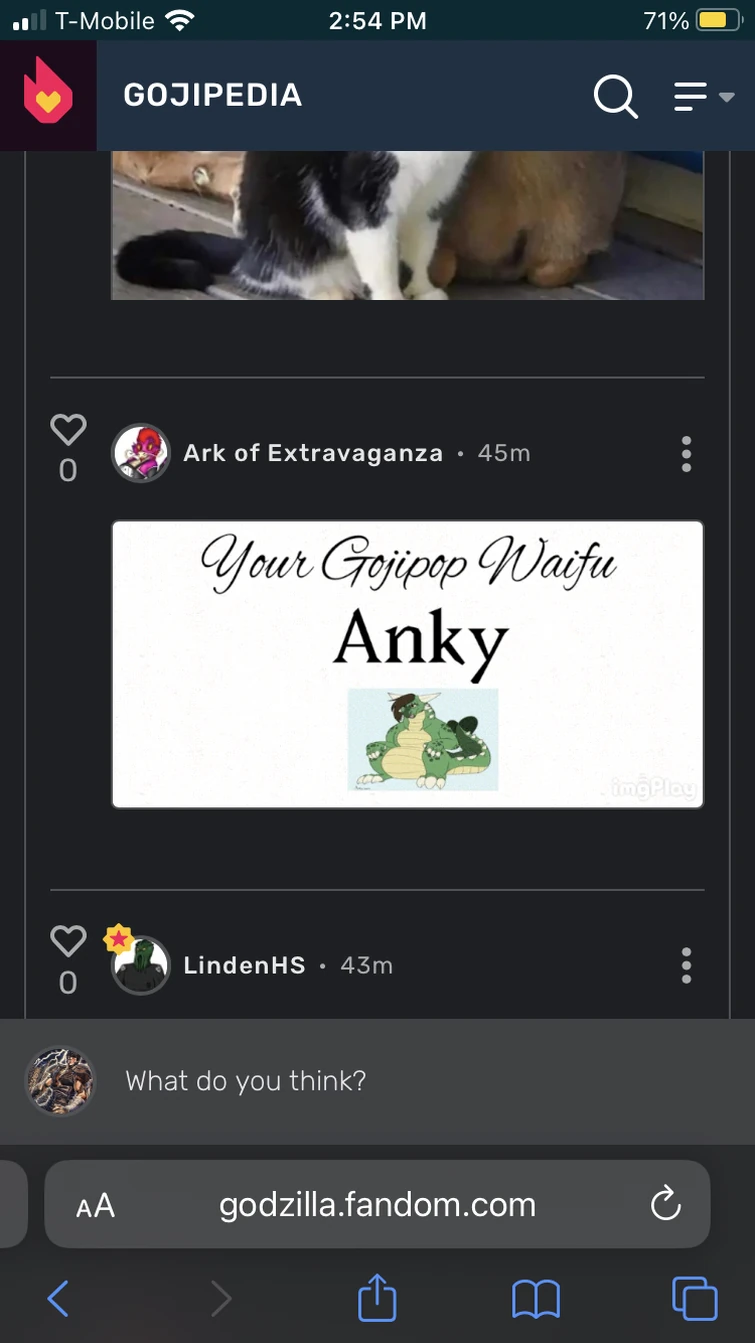Image resolution: width=755 pixels, height=1343 pixels.
Task: Like LindenHS's reply
Action: pos(68,942)
